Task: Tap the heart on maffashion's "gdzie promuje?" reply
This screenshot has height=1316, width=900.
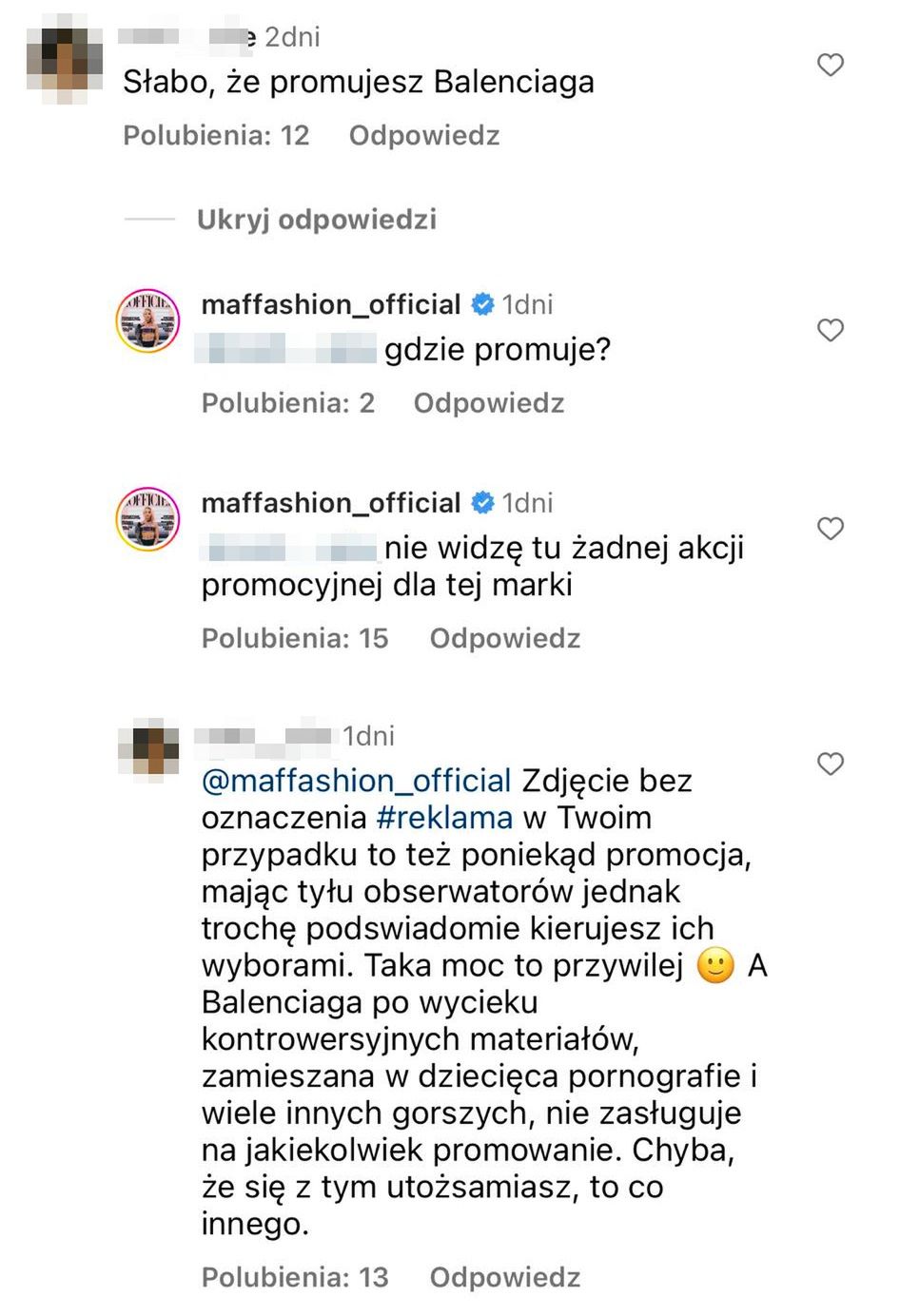Action: [831, 331]
